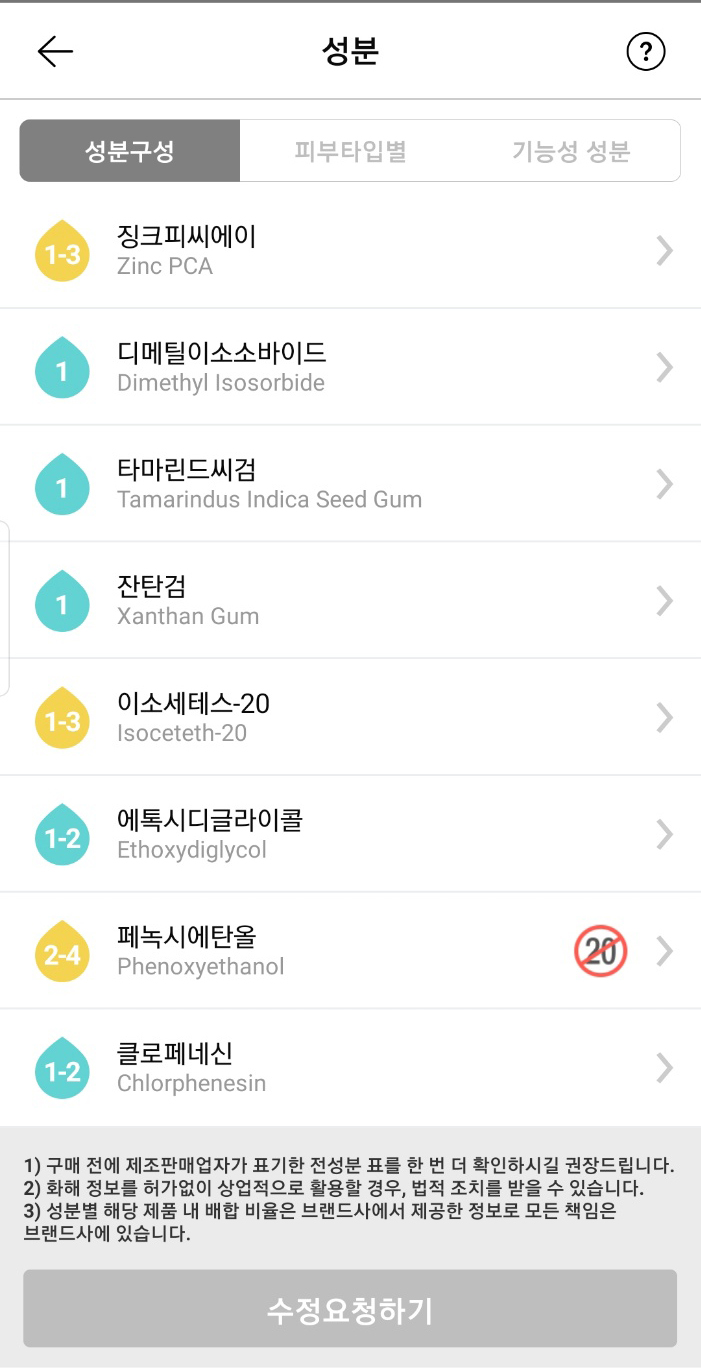The image size is (701, 1368).
Task: Open the 이소세테스-20 ingredient
Action: [350, 717]
